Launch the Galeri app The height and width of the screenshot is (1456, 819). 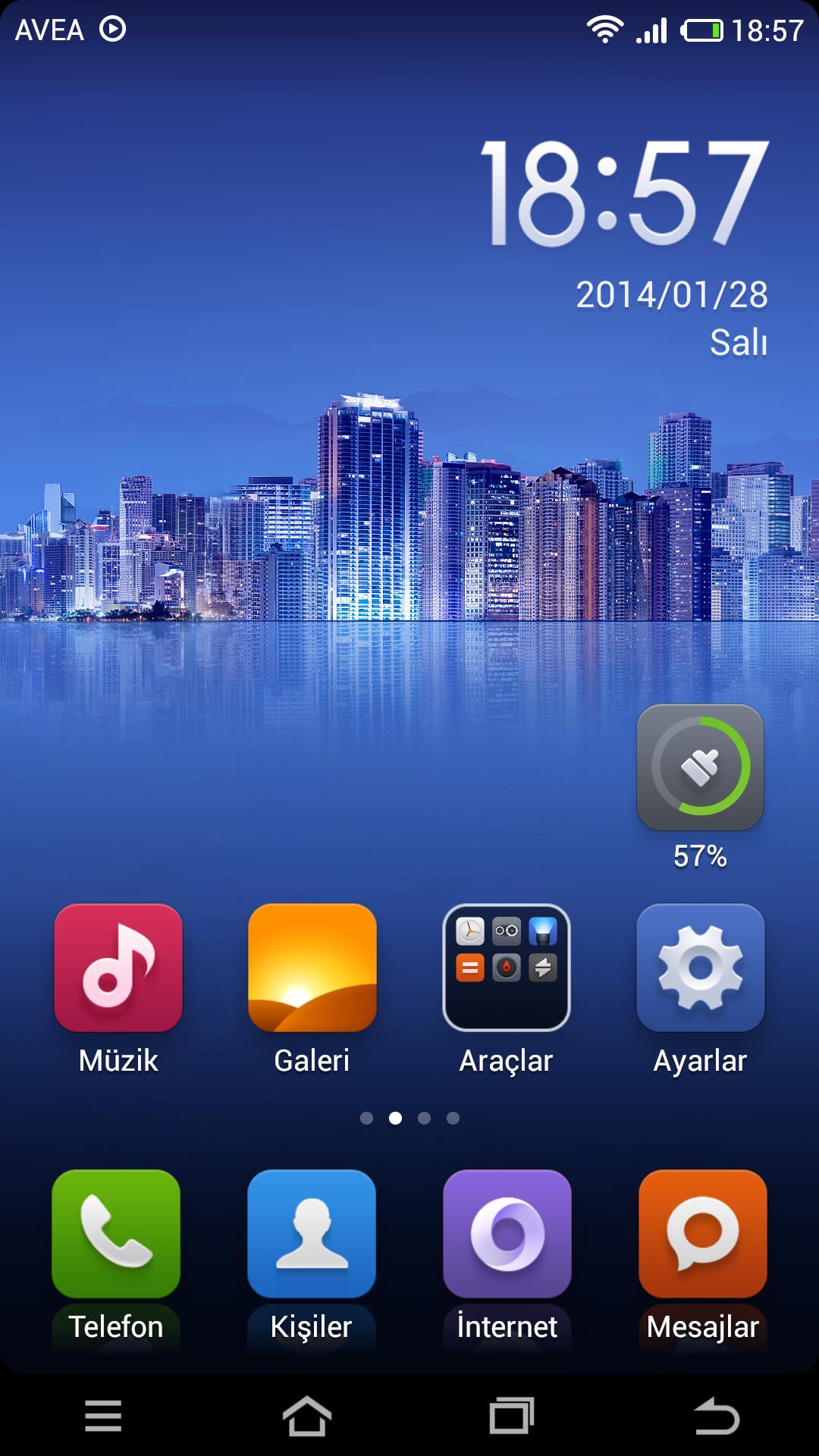coord(312,968)
